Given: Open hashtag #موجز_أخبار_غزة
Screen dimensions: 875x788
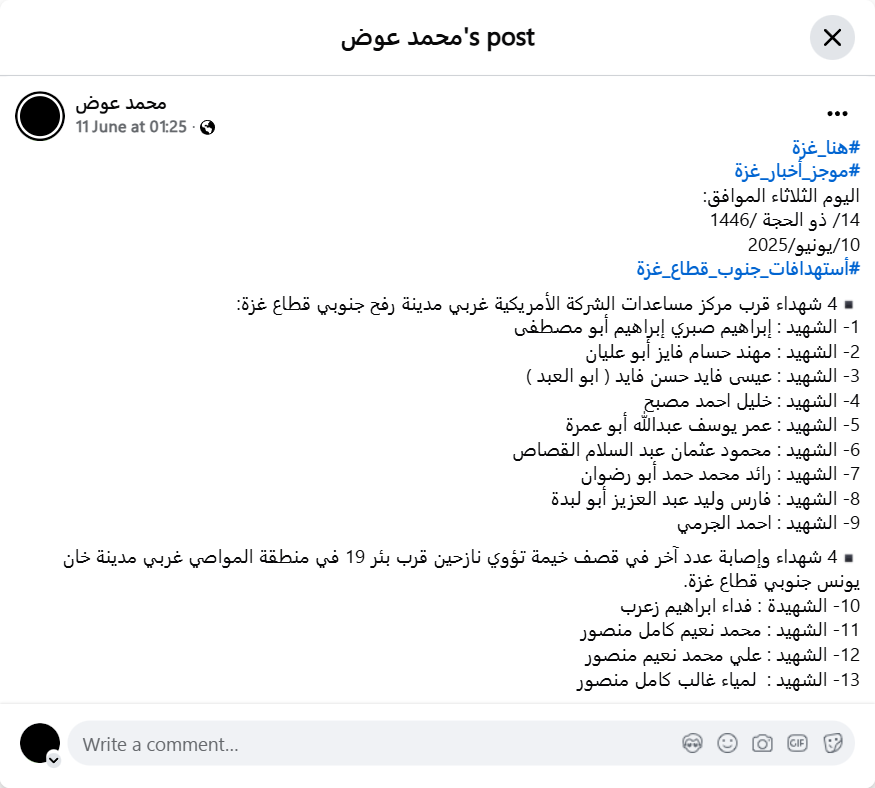Looking at the screenshot, I should [x=797, y=171].
